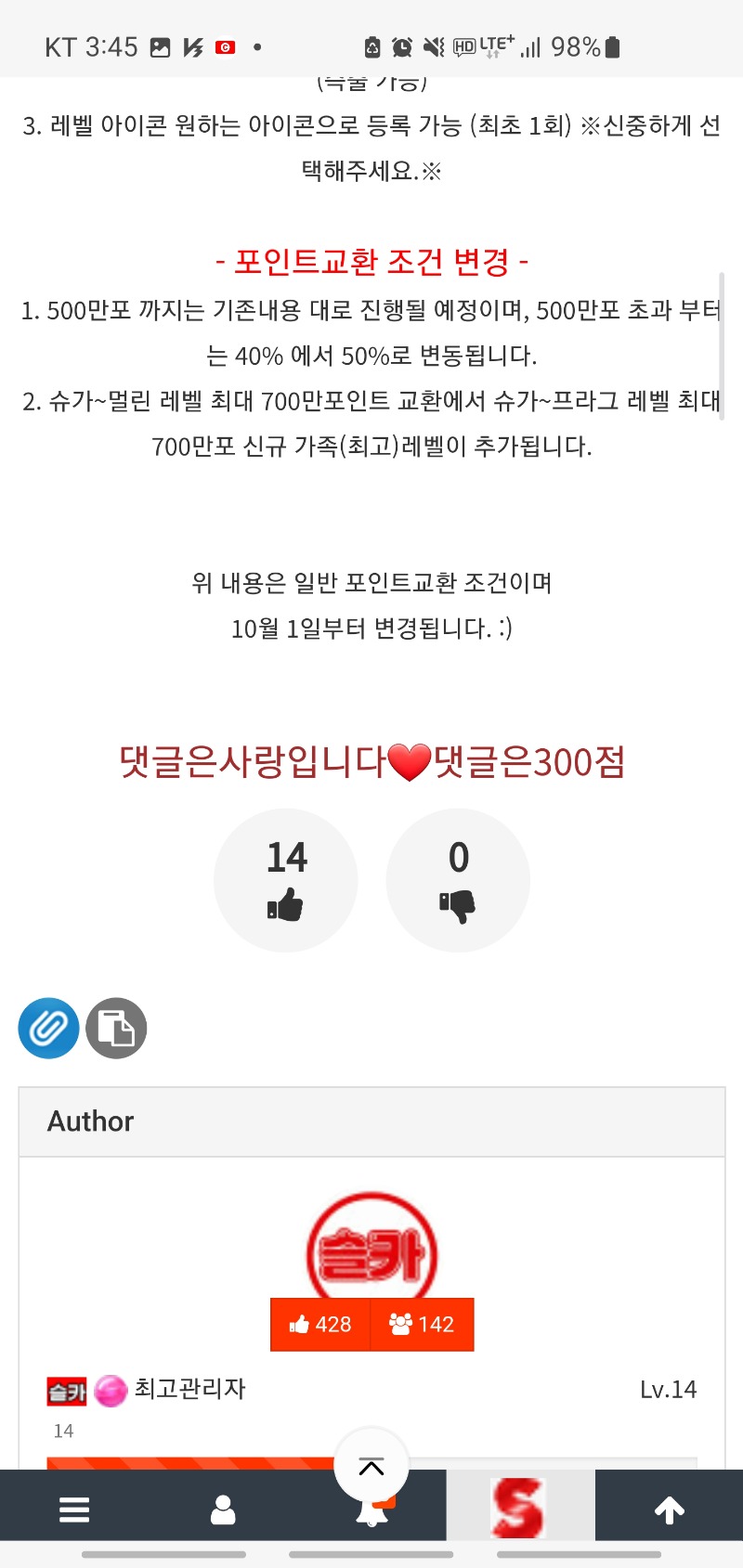Screen dimensions: 743x1568
Task: Tap the 142 followers button under the author logo
Action: click(x=423, y=1324)
